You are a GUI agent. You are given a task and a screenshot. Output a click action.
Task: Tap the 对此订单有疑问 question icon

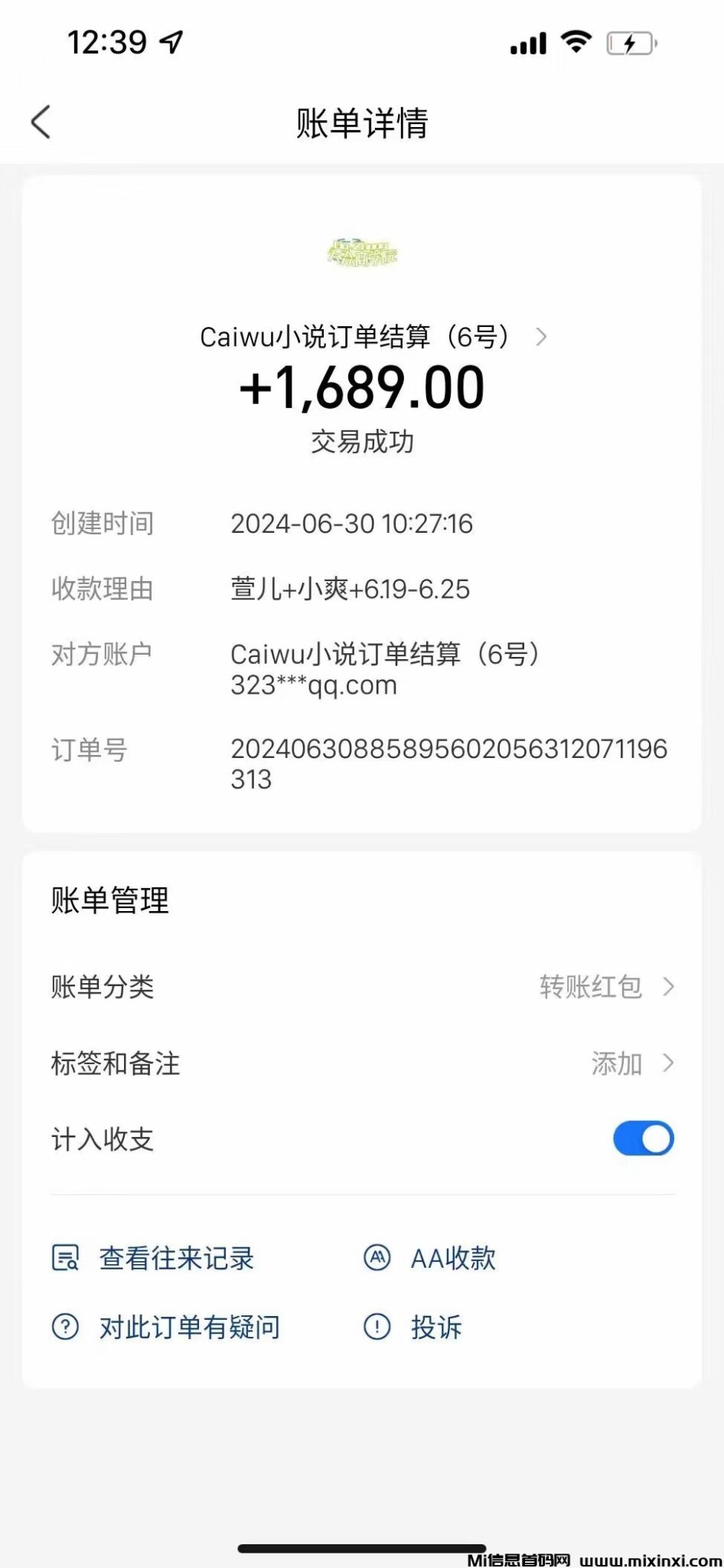pos(65,1326)
